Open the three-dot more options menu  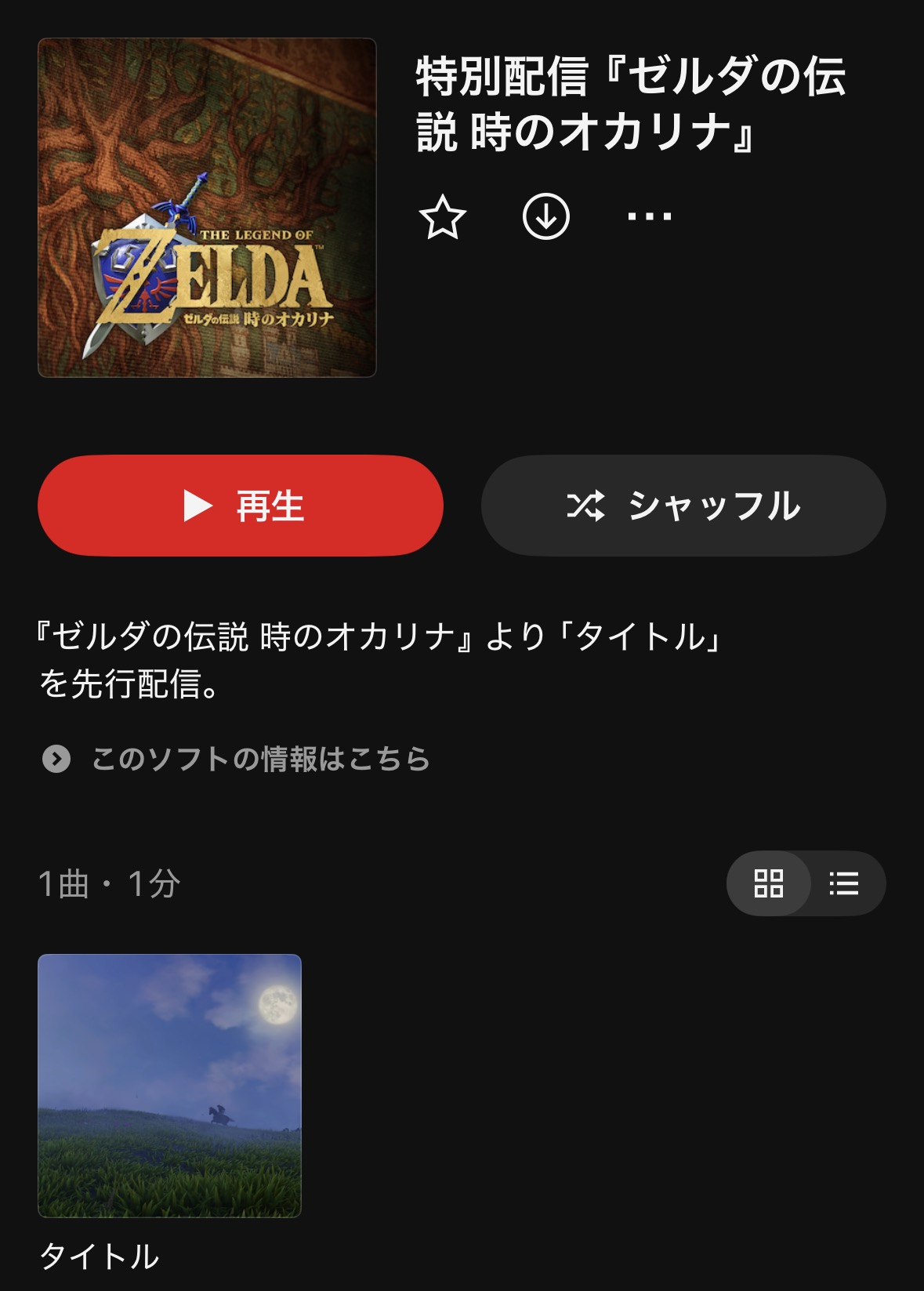(650, 216)
